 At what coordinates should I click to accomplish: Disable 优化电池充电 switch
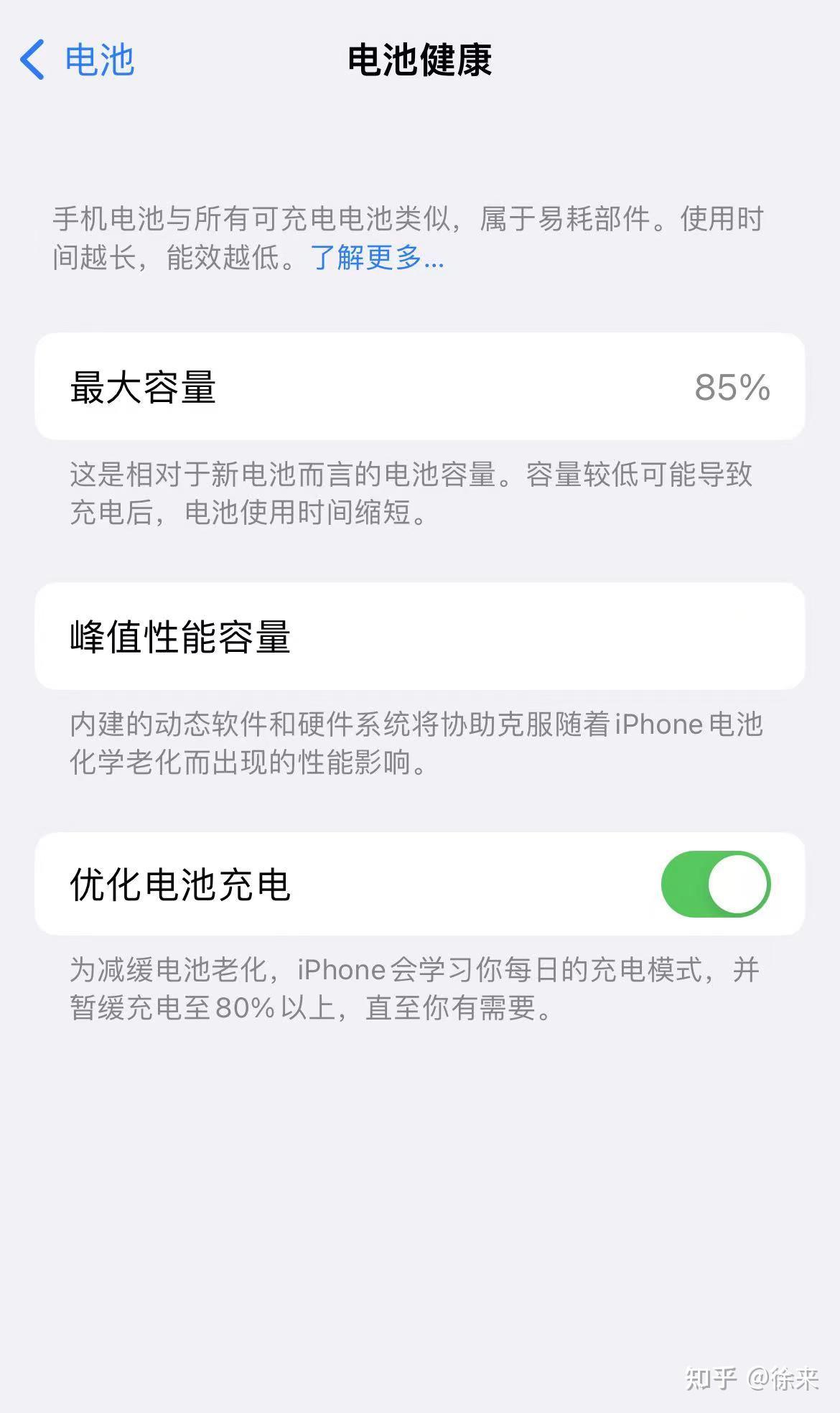click(715, 884)
